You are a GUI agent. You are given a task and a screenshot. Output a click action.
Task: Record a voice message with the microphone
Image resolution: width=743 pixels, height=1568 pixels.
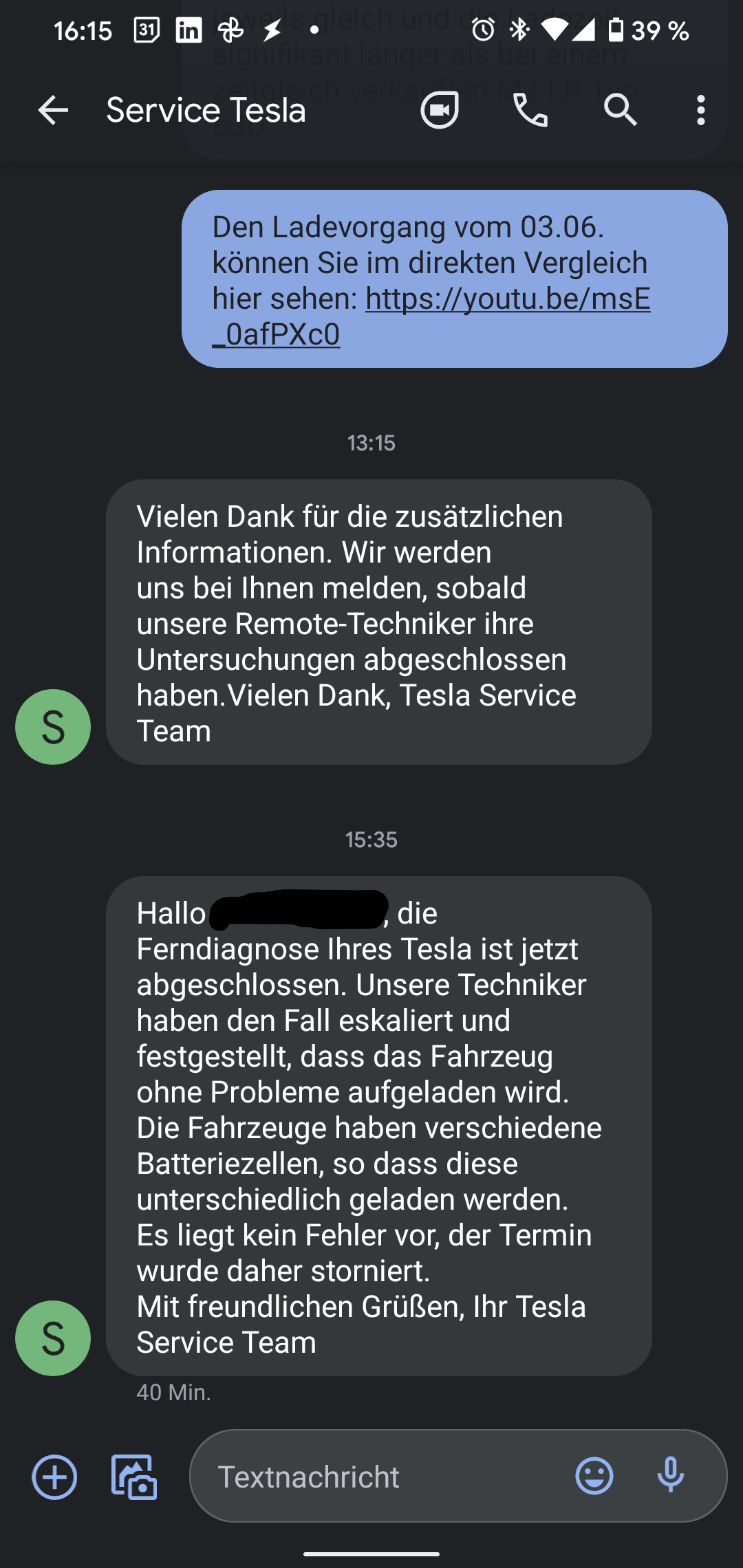[x=671, y=1476]
